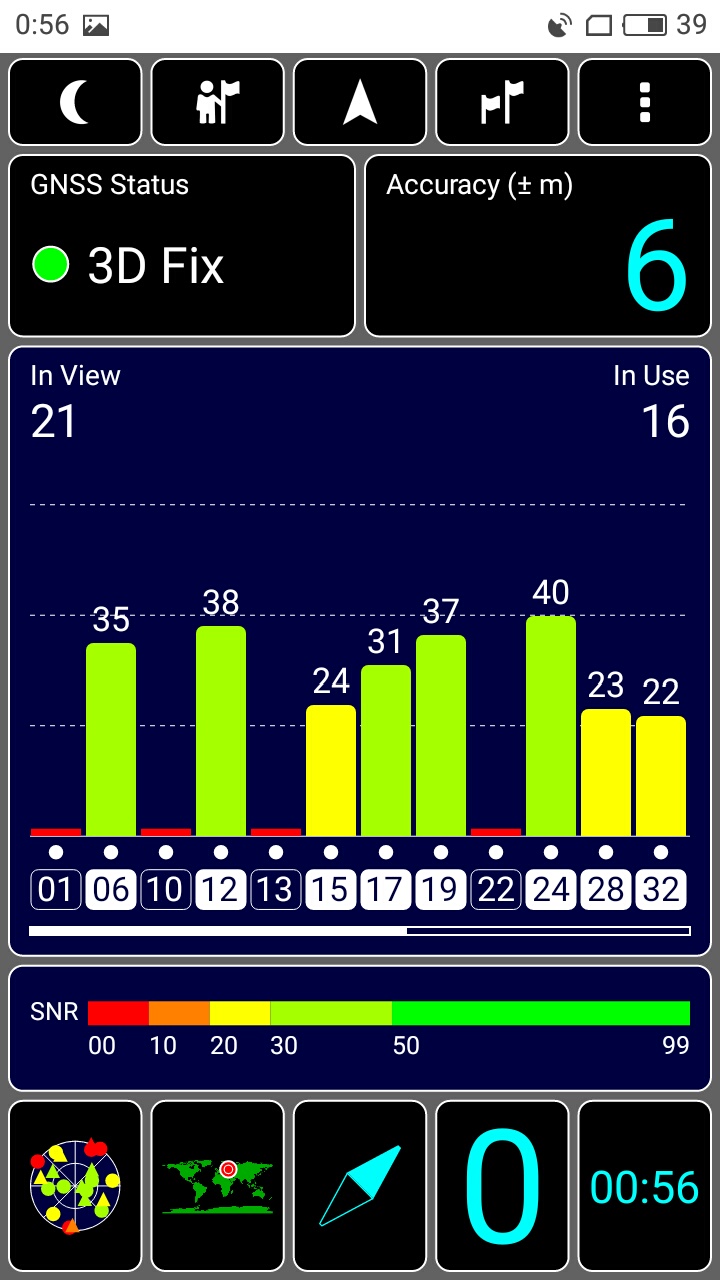The height and width of the screenshot is (1280, 720).
Task: Toggle night mode with the moon icon
Action: pos(75,102)
